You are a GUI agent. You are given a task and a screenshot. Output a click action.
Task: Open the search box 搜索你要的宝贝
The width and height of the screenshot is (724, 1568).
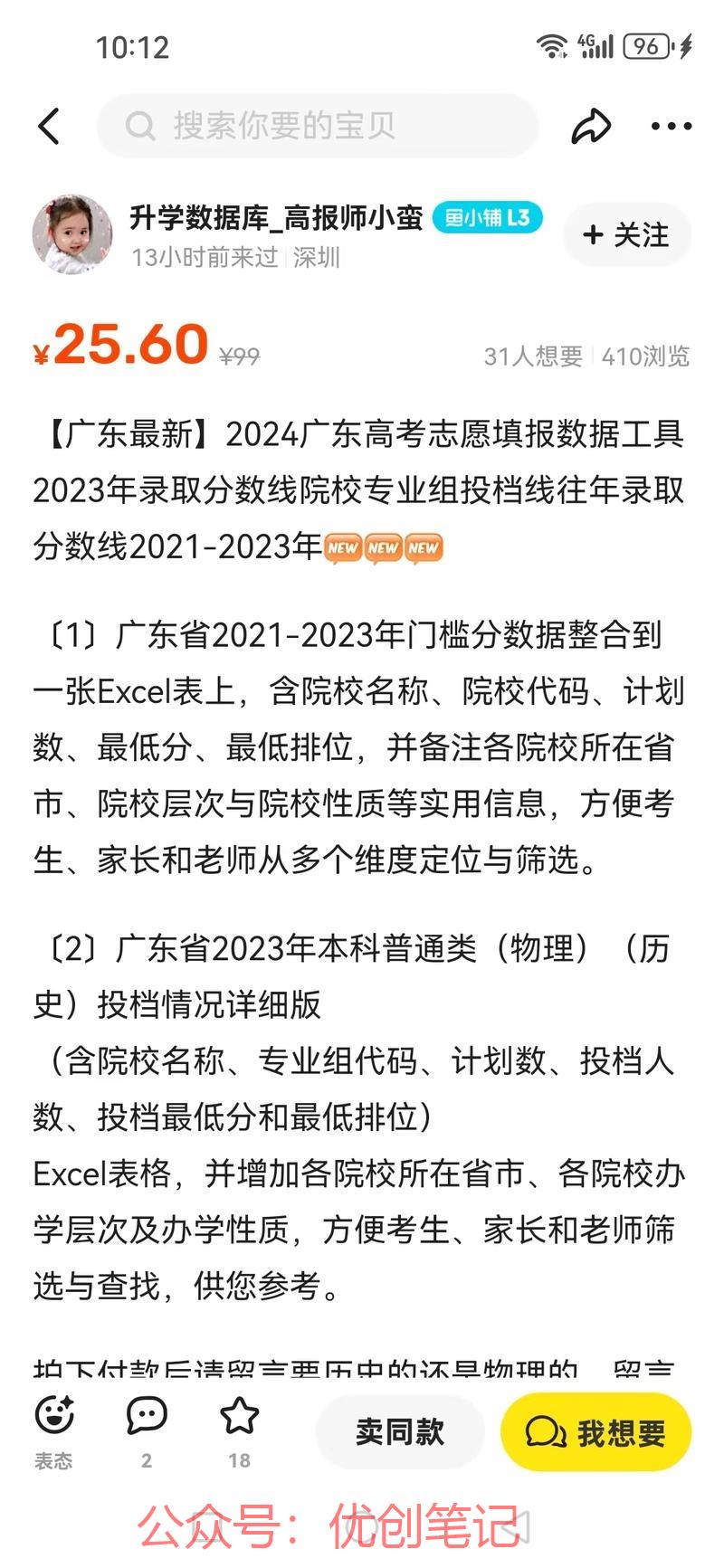pos(318,126)
